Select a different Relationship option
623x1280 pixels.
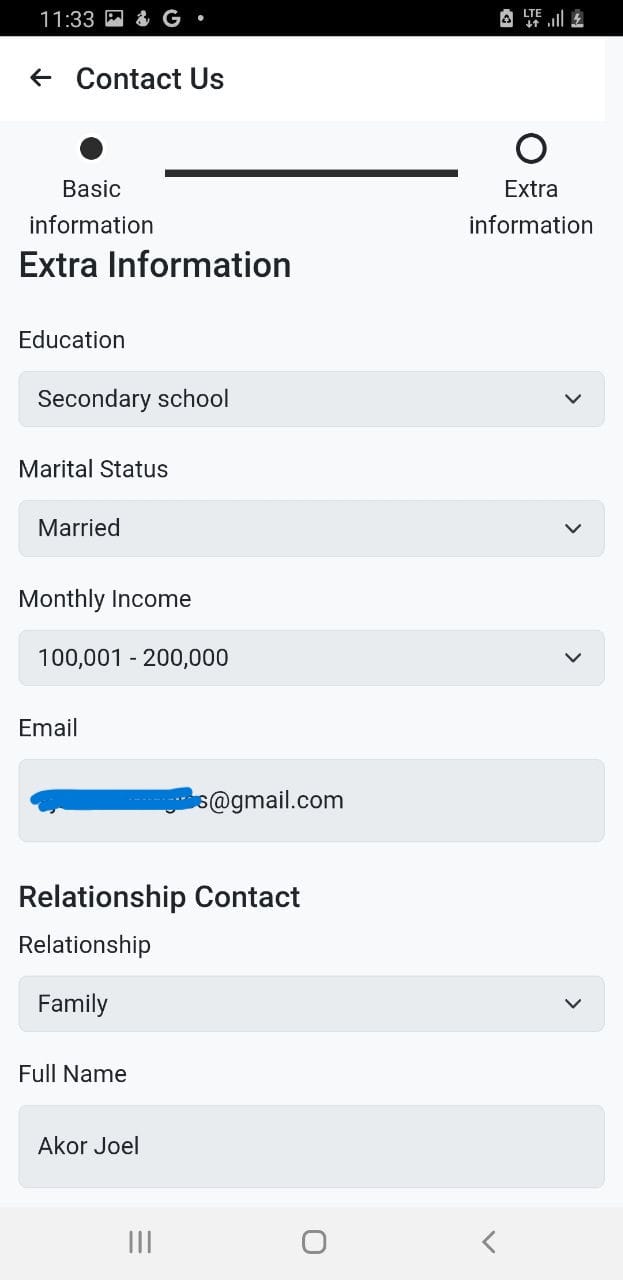[311, 1004]
